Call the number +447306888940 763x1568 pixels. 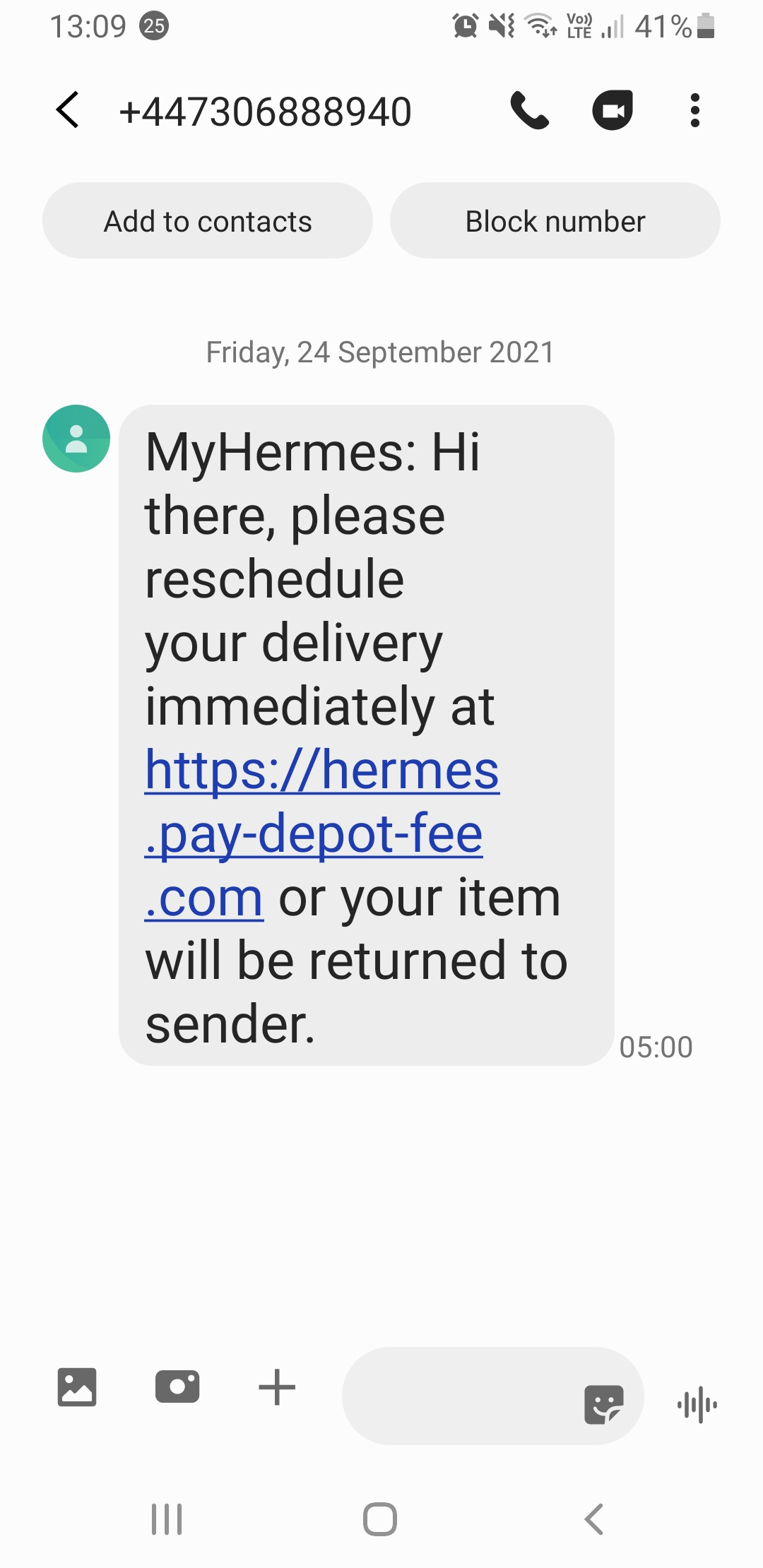coord(530,110)
